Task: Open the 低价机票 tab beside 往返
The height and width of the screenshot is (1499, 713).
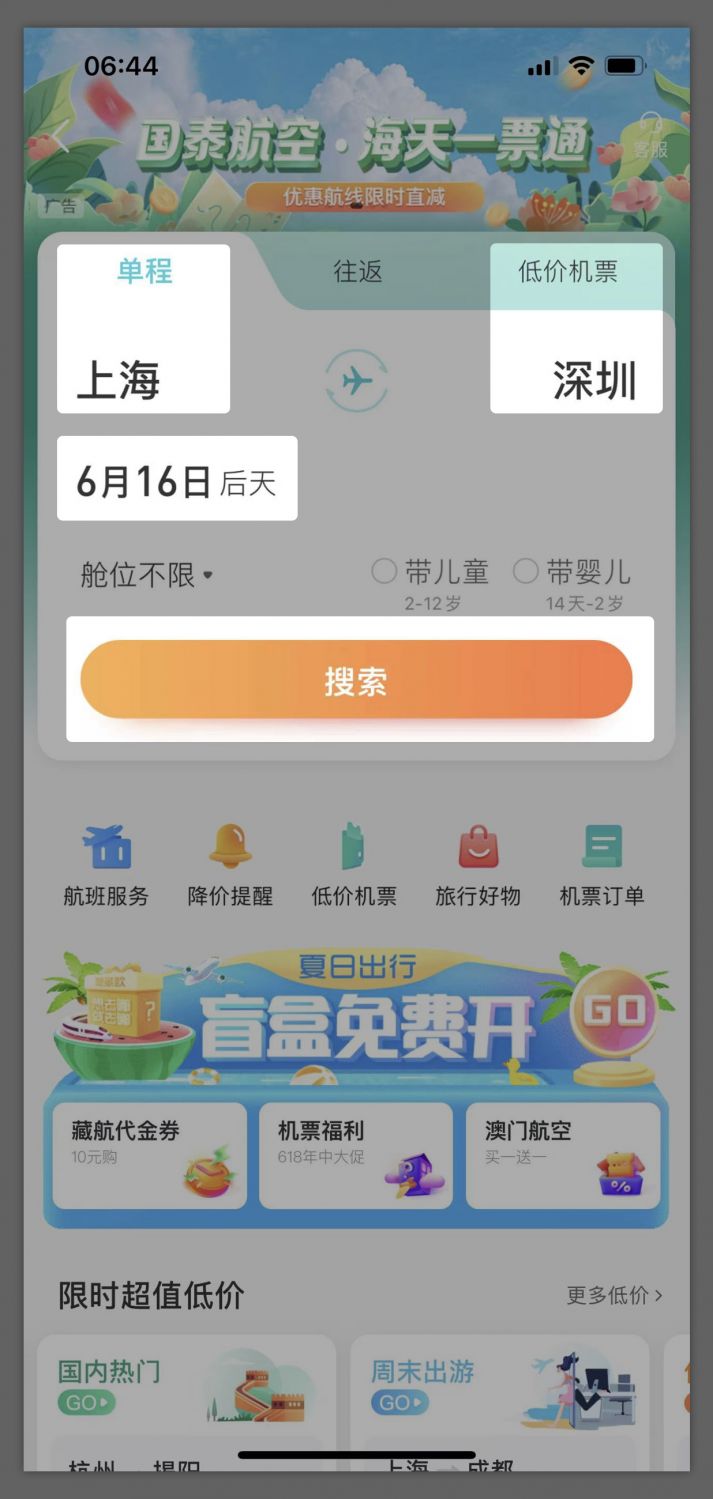Action: [x=568, y=271]
